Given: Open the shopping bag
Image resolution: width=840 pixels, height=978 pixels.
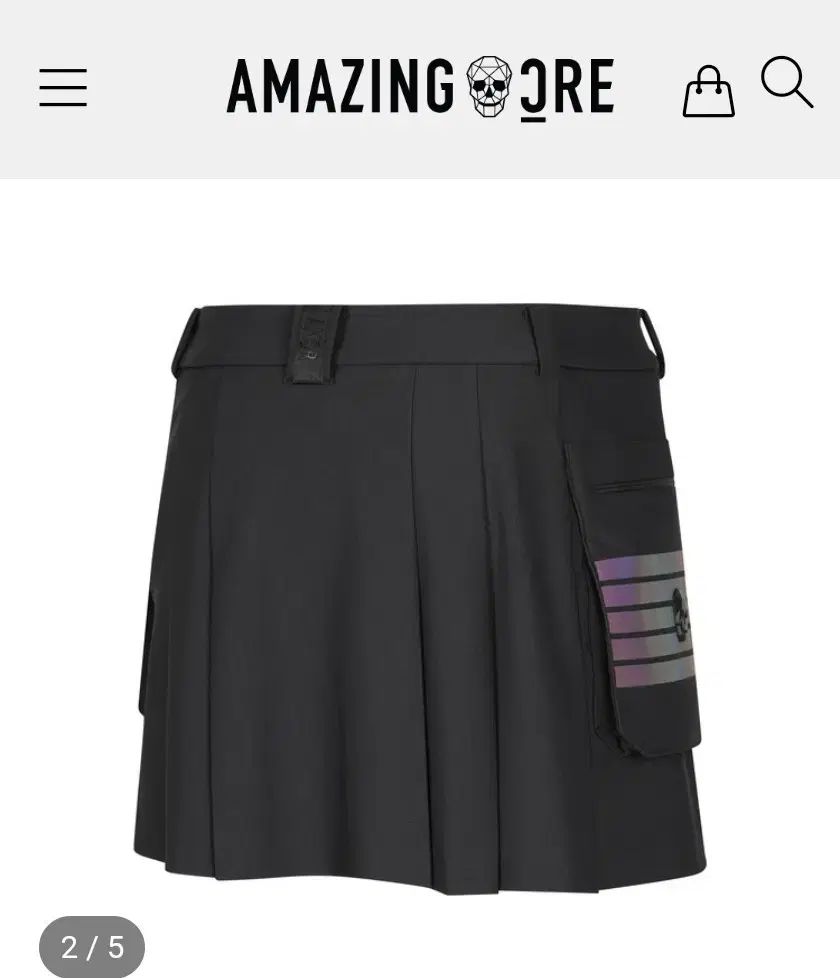Looking at the screenshot, I should (708, 92).
